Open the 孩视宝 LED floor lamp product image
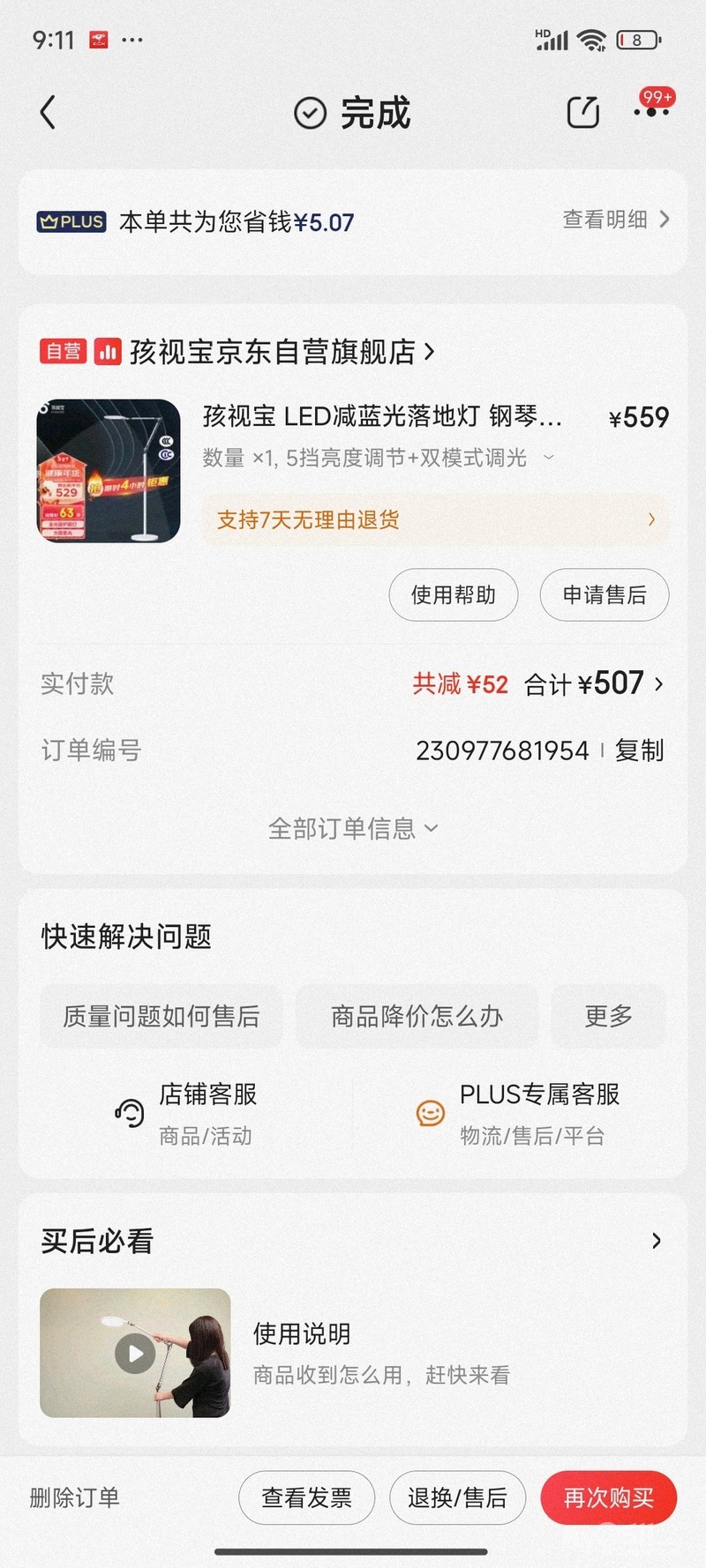 click(109, 471)
